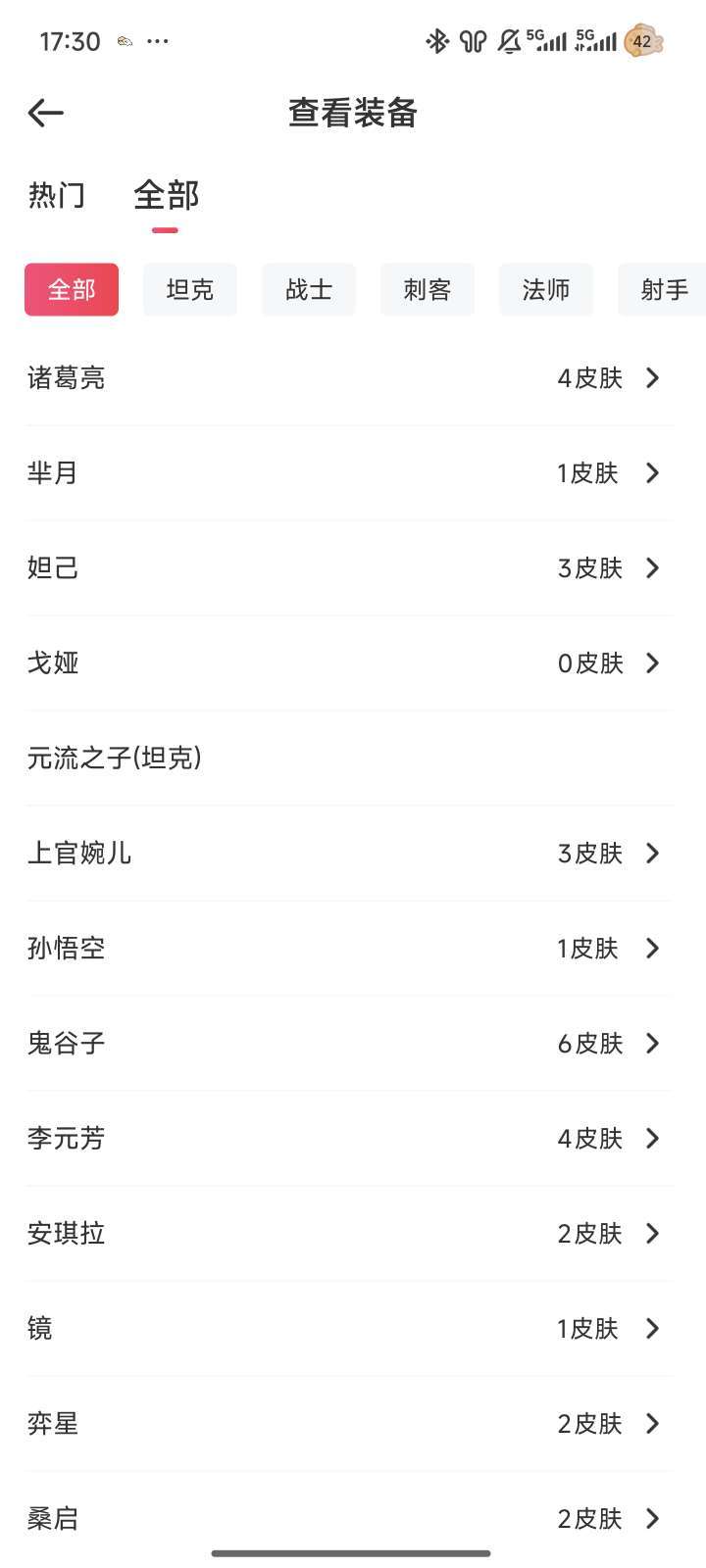Switch to the 热门 tab
706x1568 pixels.
click(x=57, y=195)
